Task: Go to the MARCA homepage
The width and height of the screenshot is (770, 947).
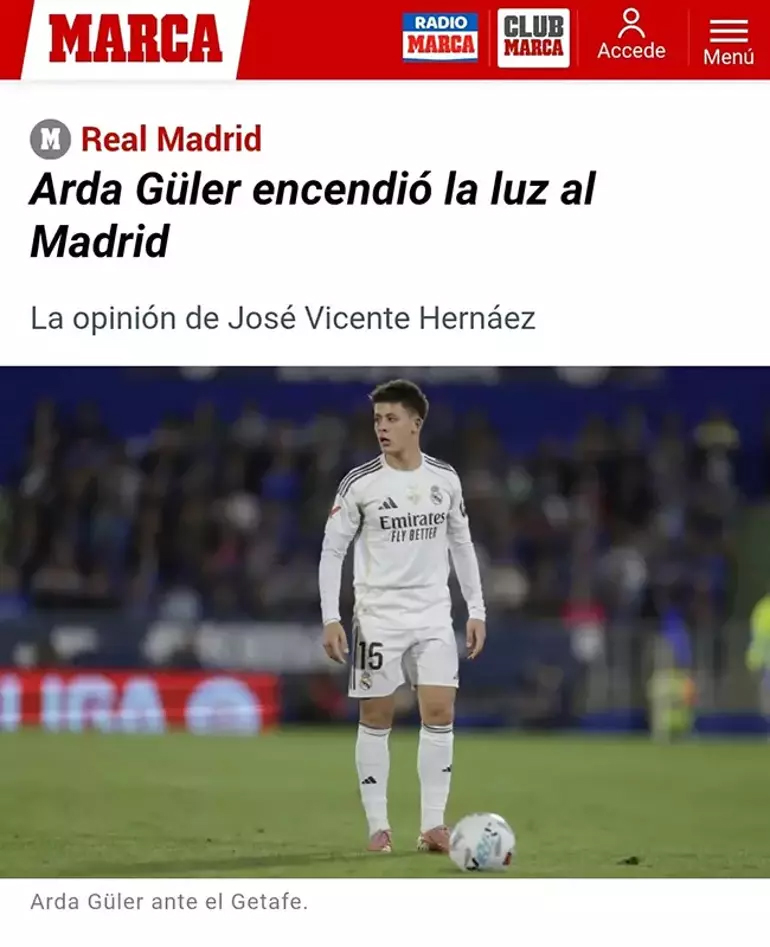Action: (135, 39)
